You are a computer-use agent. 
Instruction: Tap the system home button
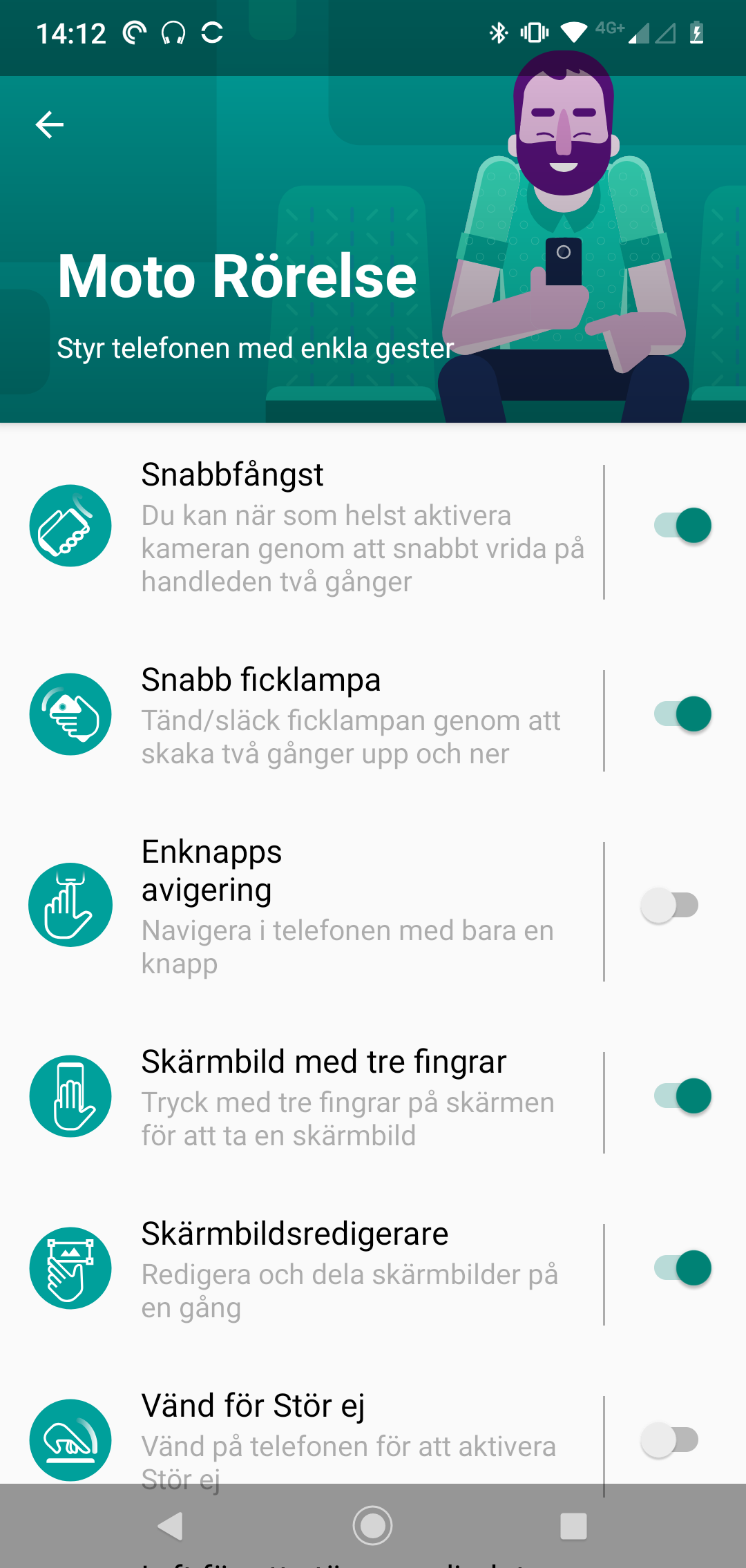tap(373, 1526)
